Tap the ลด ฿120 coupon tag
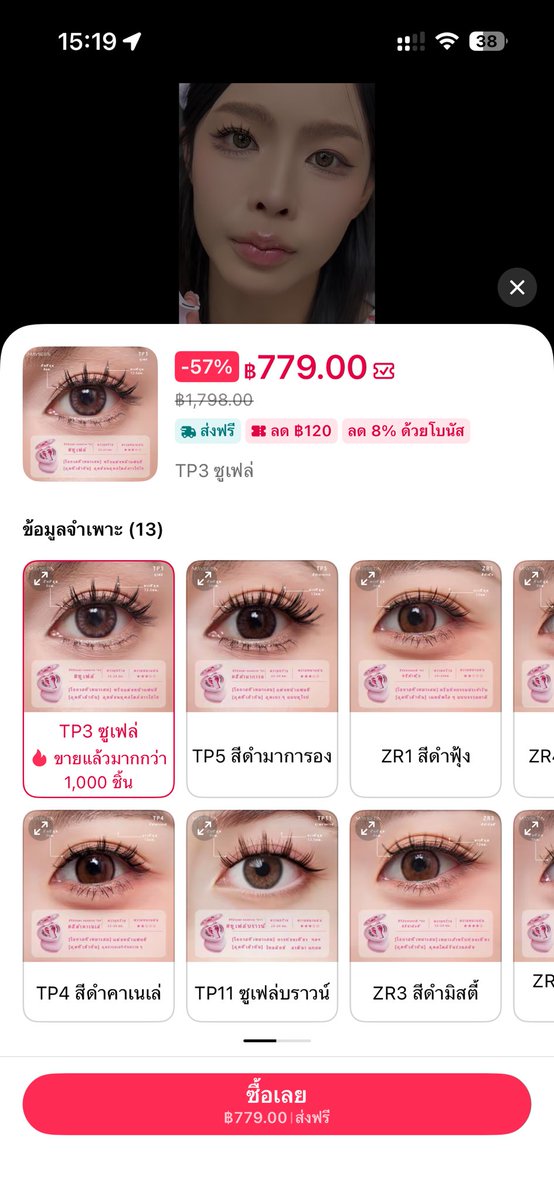This screenshot has width=554, height=1200. click(291, 431)
